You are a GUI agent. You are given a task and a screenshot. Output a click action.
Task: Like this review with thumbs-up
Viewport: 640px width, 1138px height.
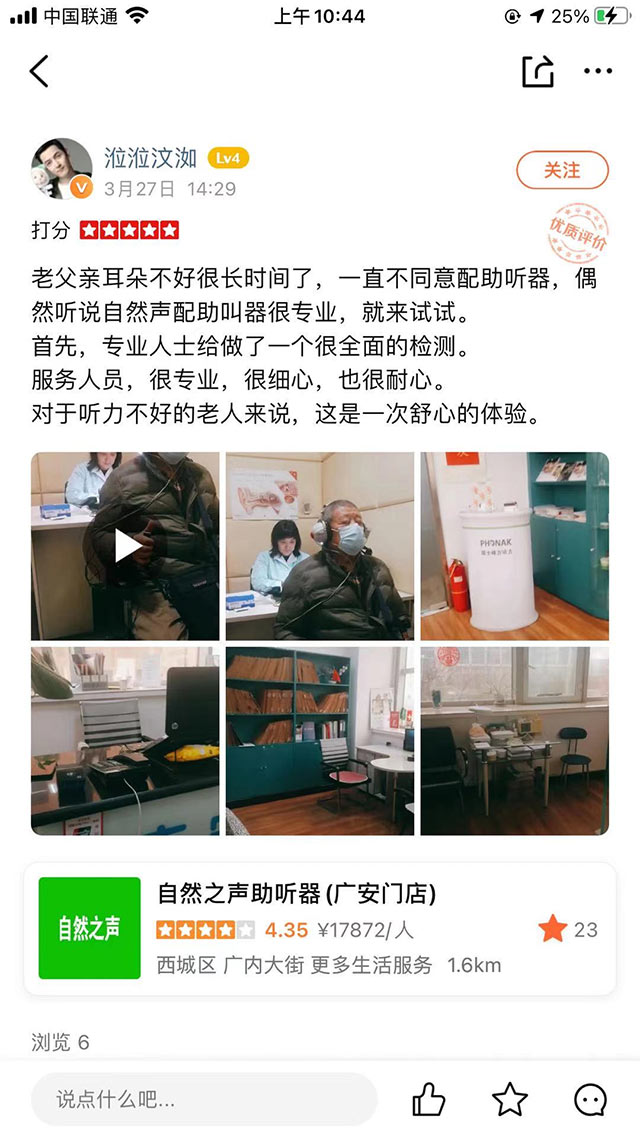point(429,1100)
